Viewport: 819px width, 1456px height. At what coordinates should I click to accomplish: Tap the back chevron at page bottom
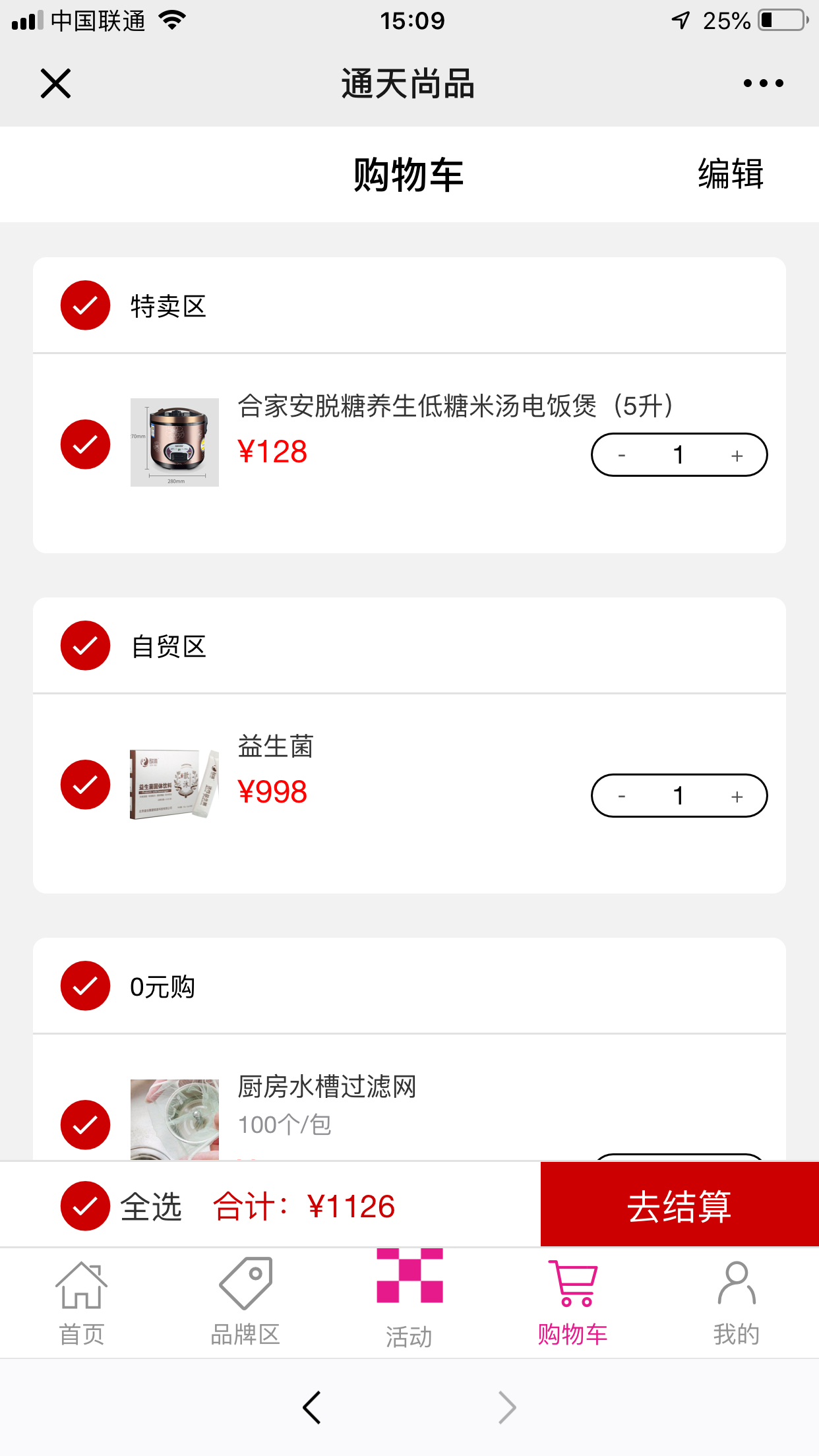tap(311, 1407)
